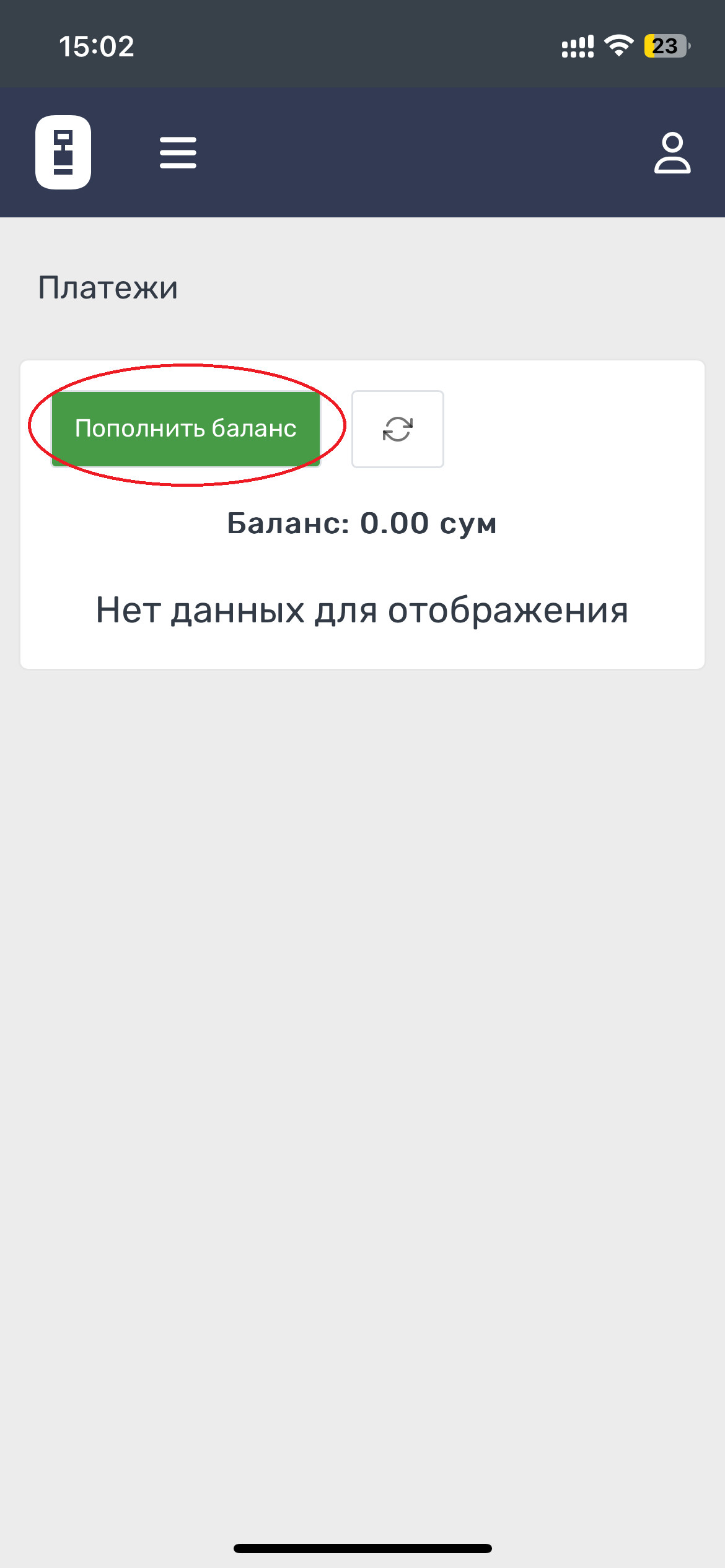725x1568 pixels.
Task: Tap the Пополнить баланс button
Action: pos(186,429)
